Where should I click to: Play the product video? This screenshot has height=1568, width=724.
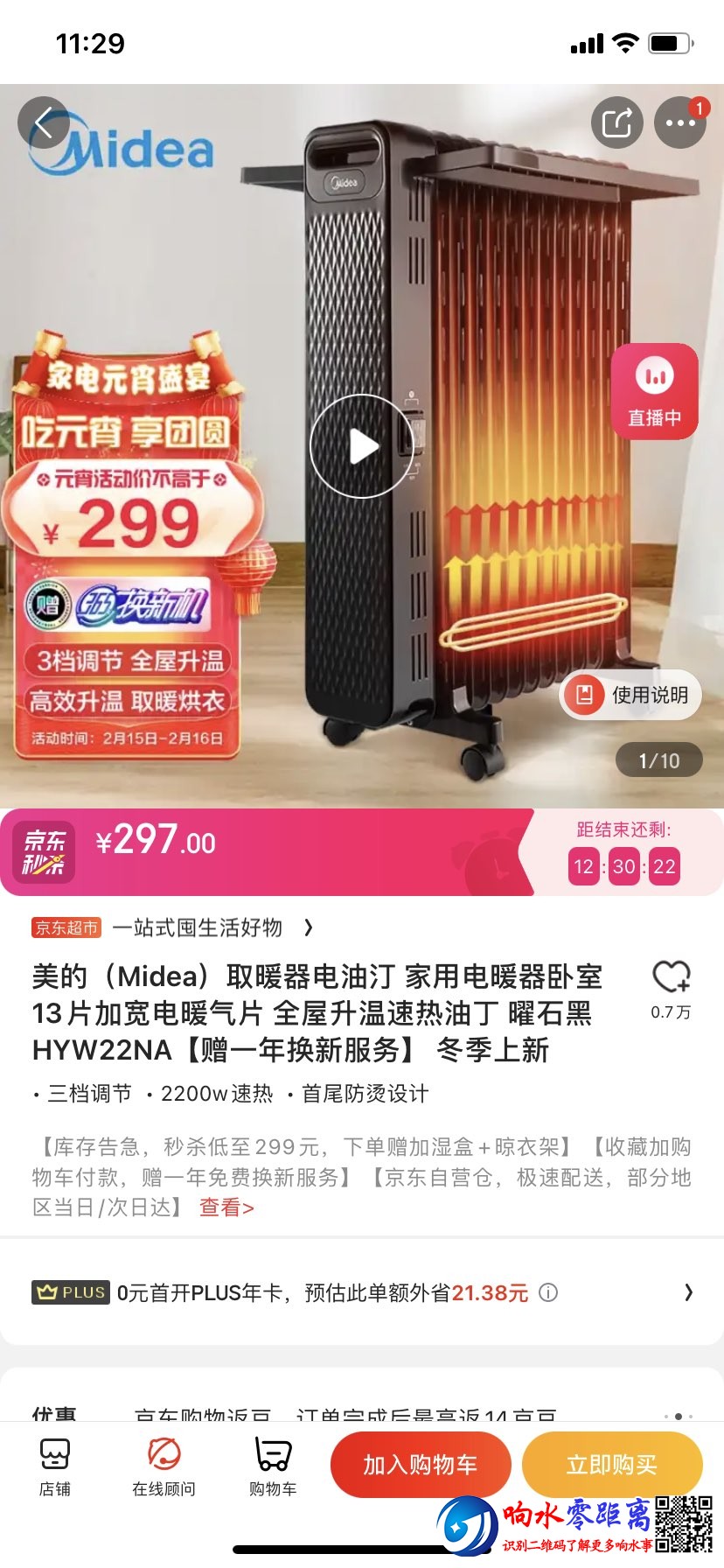(362, 446)
